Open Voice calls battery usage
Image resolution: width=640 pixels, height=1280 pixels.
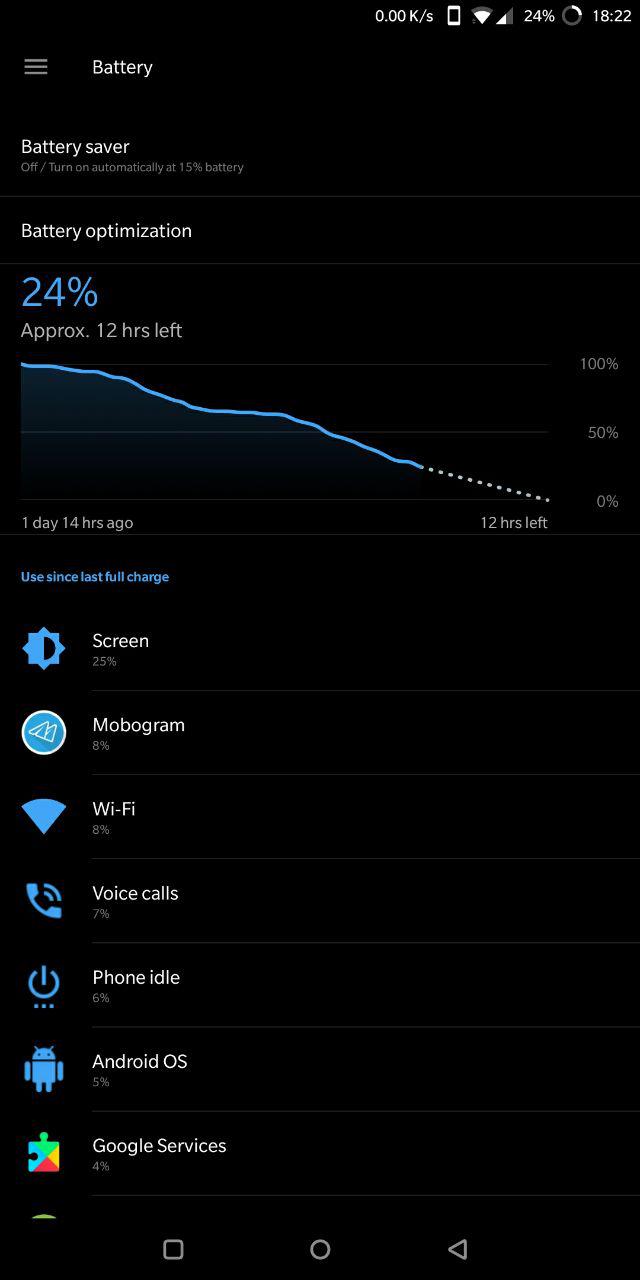(x=320, y=901)
